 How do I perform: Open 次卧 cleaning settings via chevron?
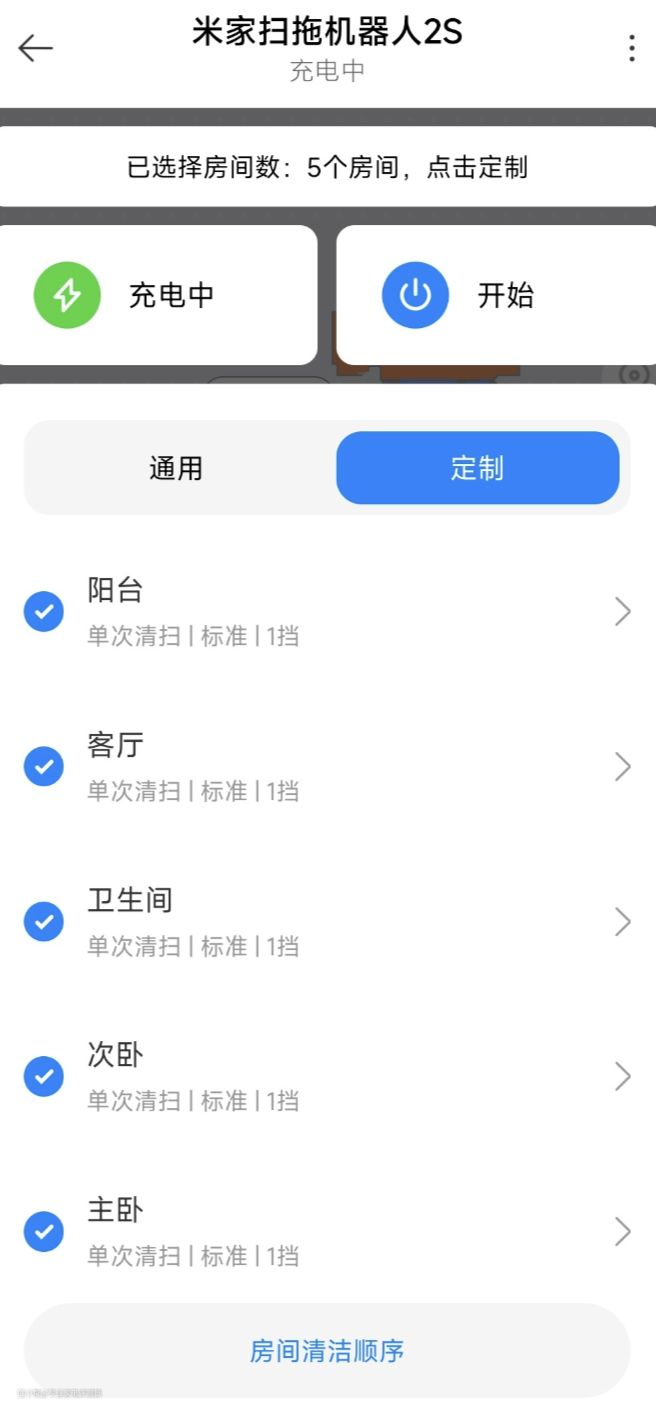[622, 1076]
